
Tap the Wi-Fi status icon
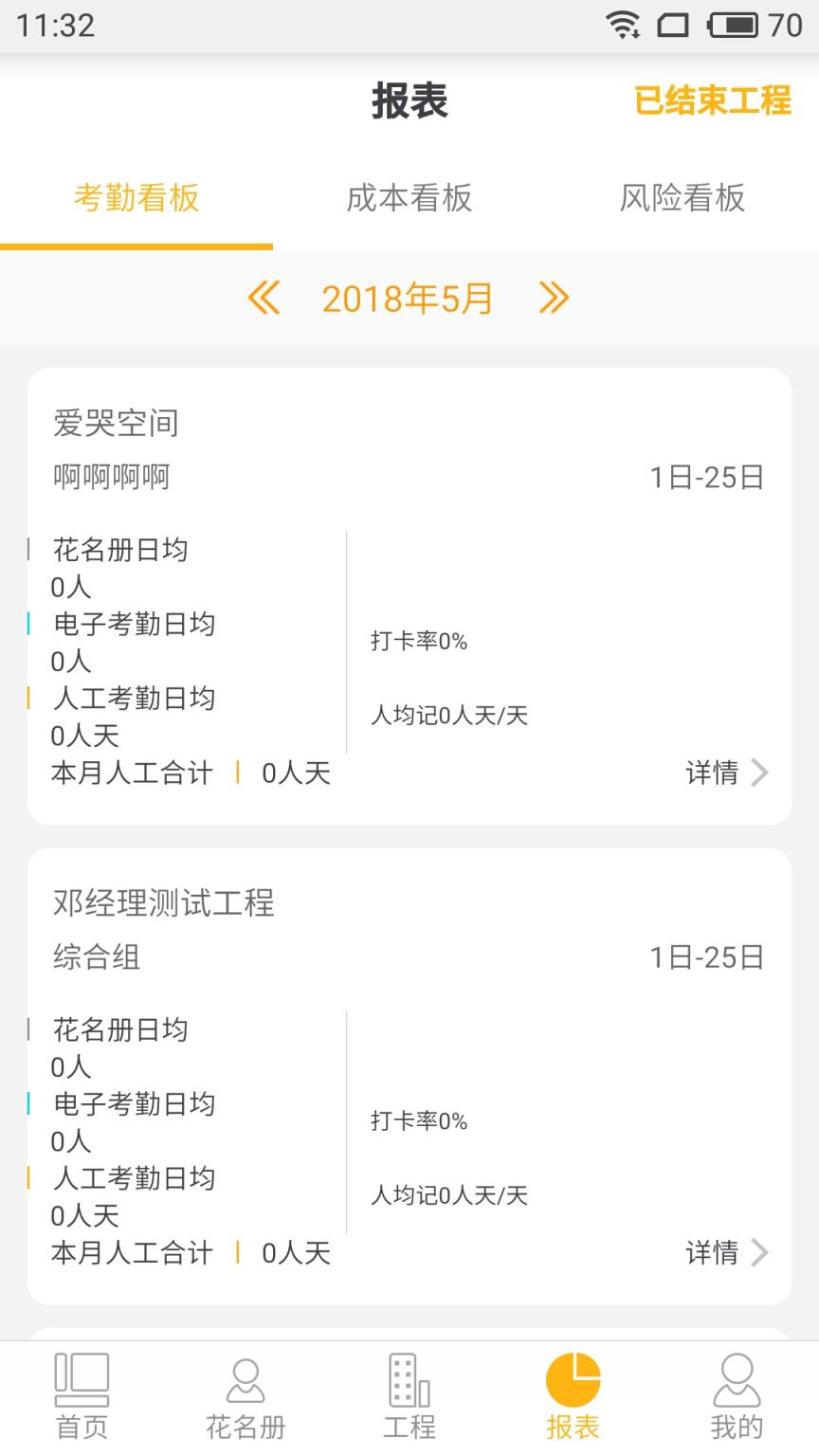pyautogui.click(x=621, y=26)
